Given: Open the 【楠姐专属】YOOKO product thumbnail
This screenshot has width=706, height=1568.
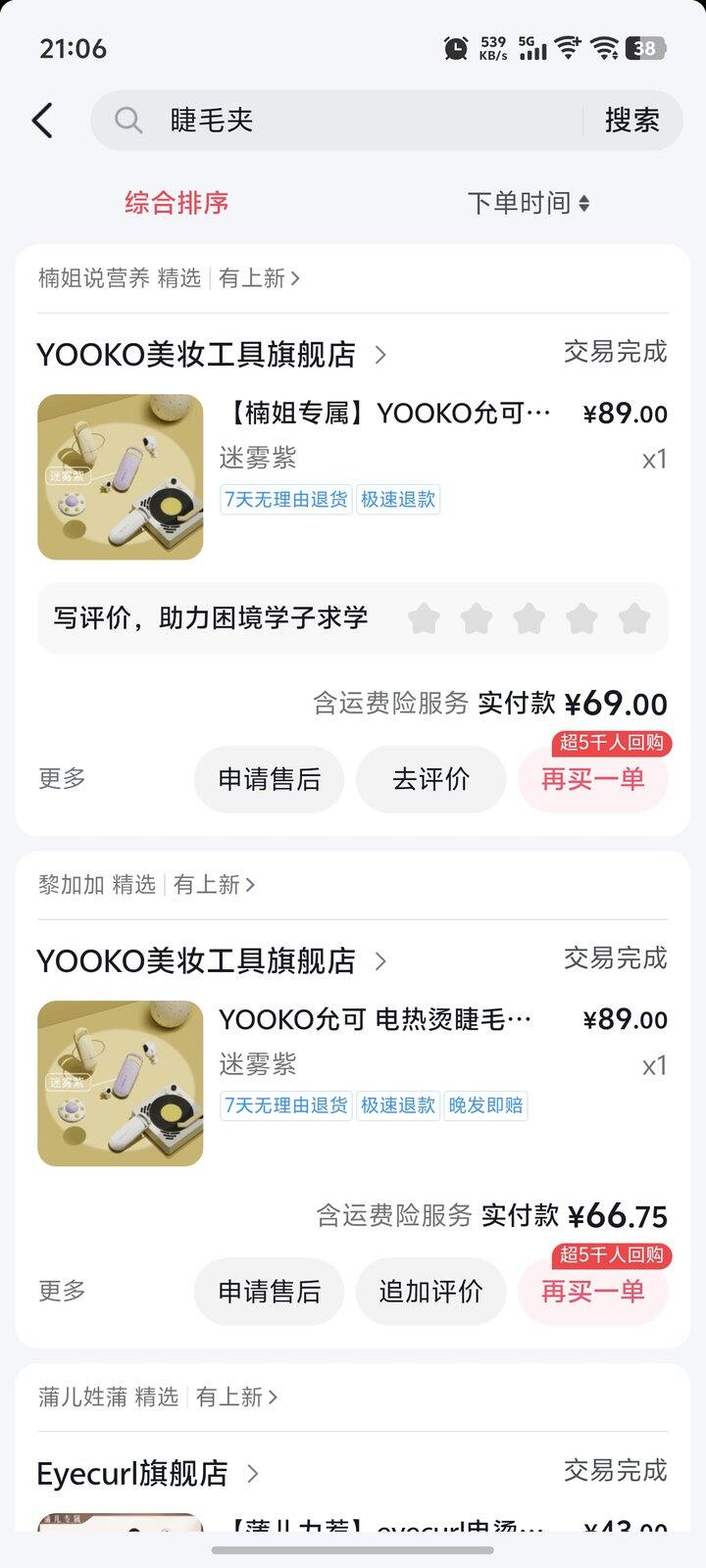Looking at the screenshot, I should pyautogui.click(x=121, y=477).
